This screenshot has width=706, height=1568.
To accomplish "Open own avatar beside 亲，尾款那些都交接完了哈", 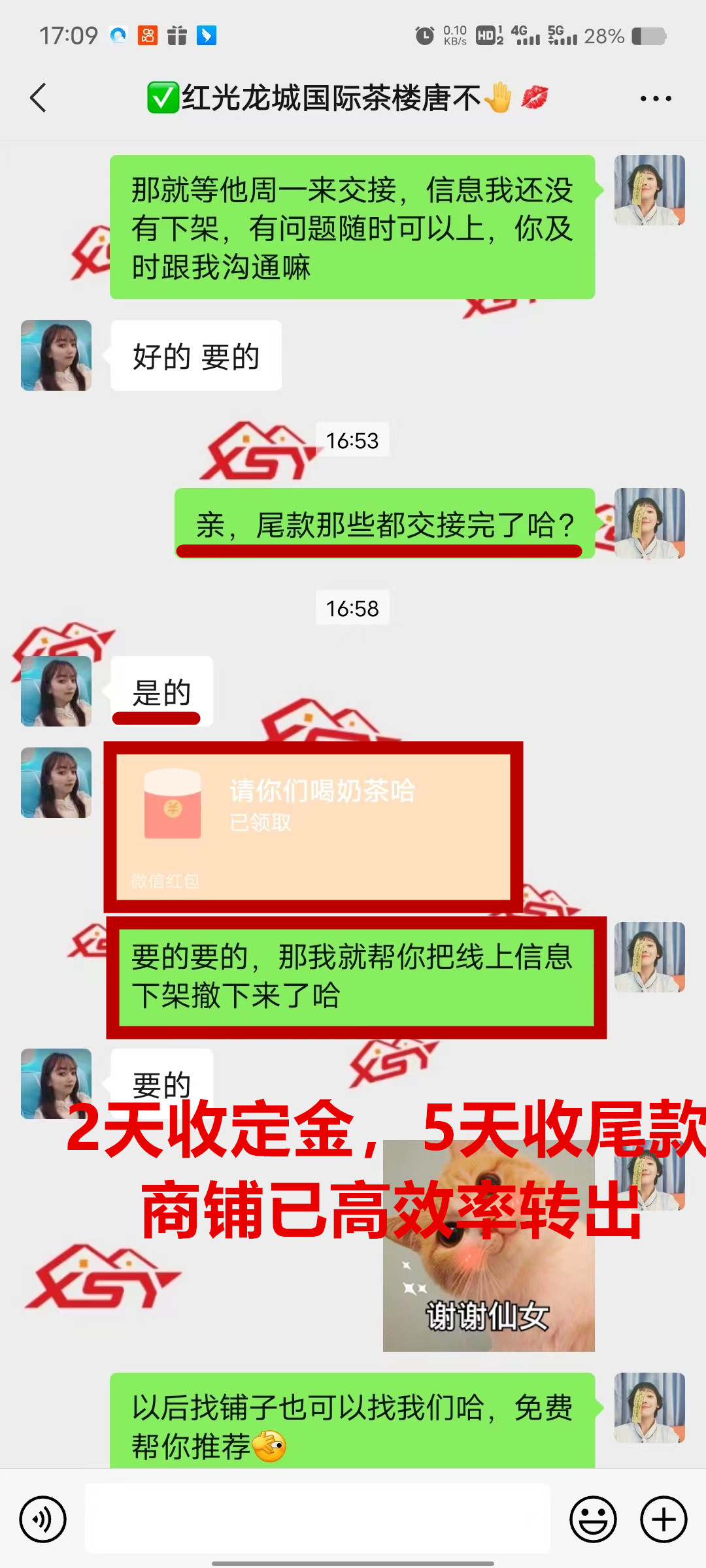I will click(649, 523).
